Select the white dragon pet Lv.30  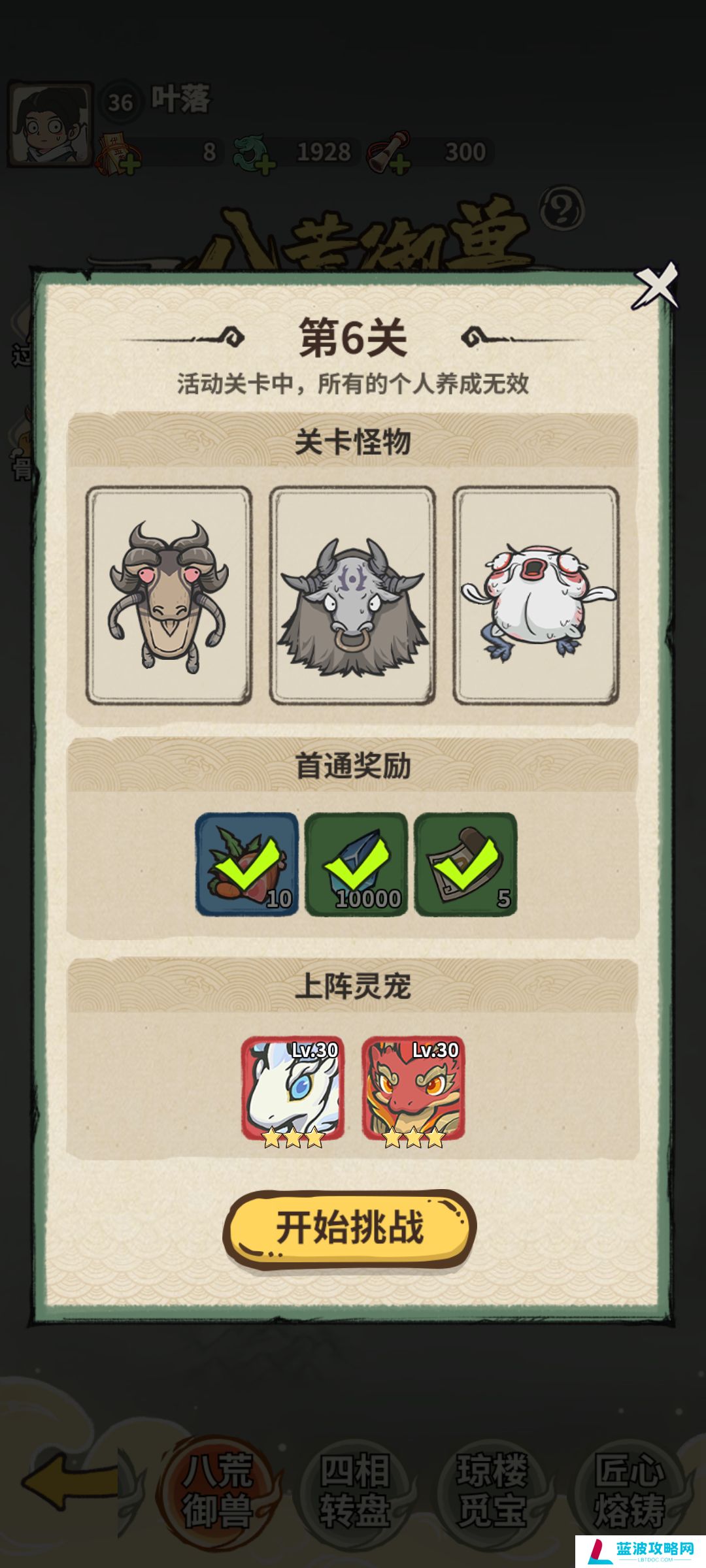tap(293, 1088)
